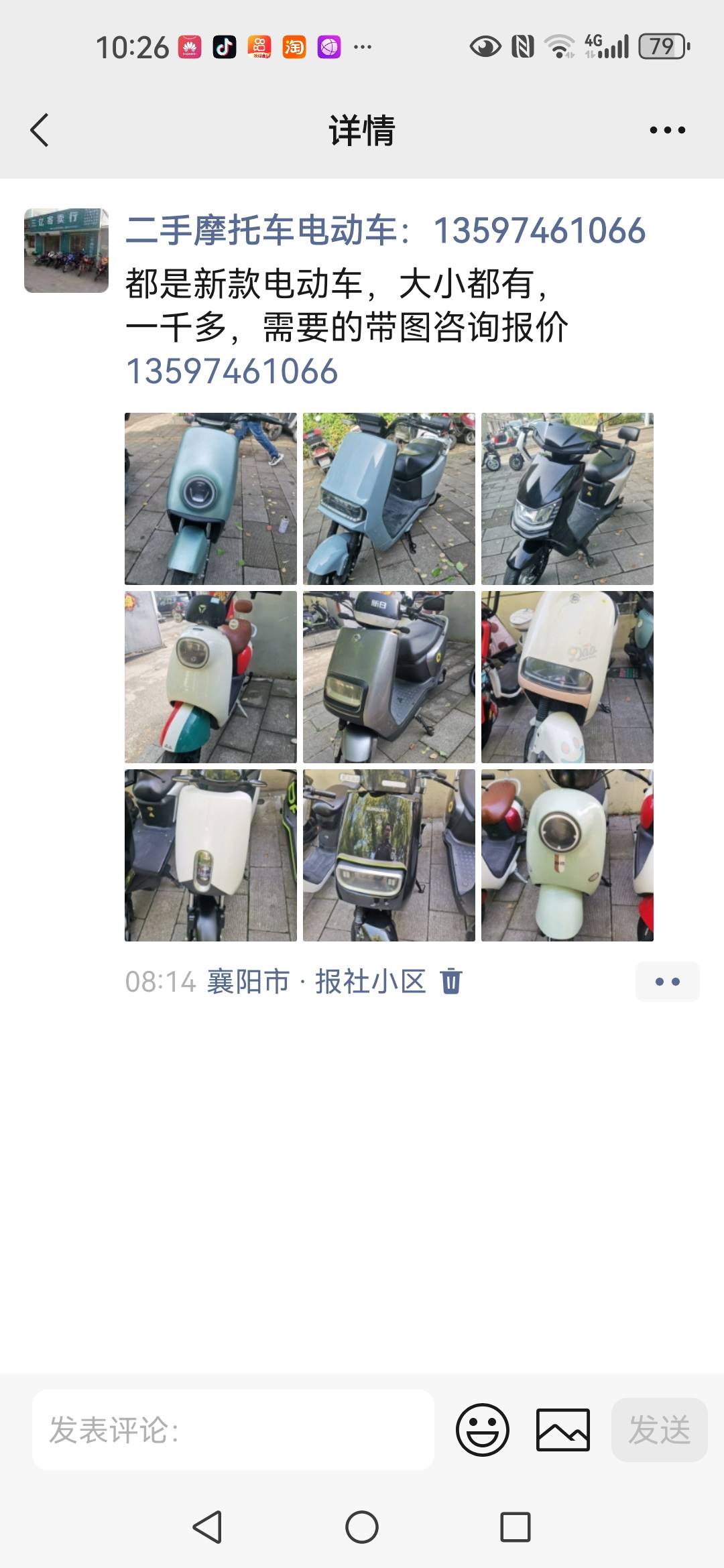This screenshot has height=1568, width=724.
Task: Go to the system home screen
Action: [362, 1527]
